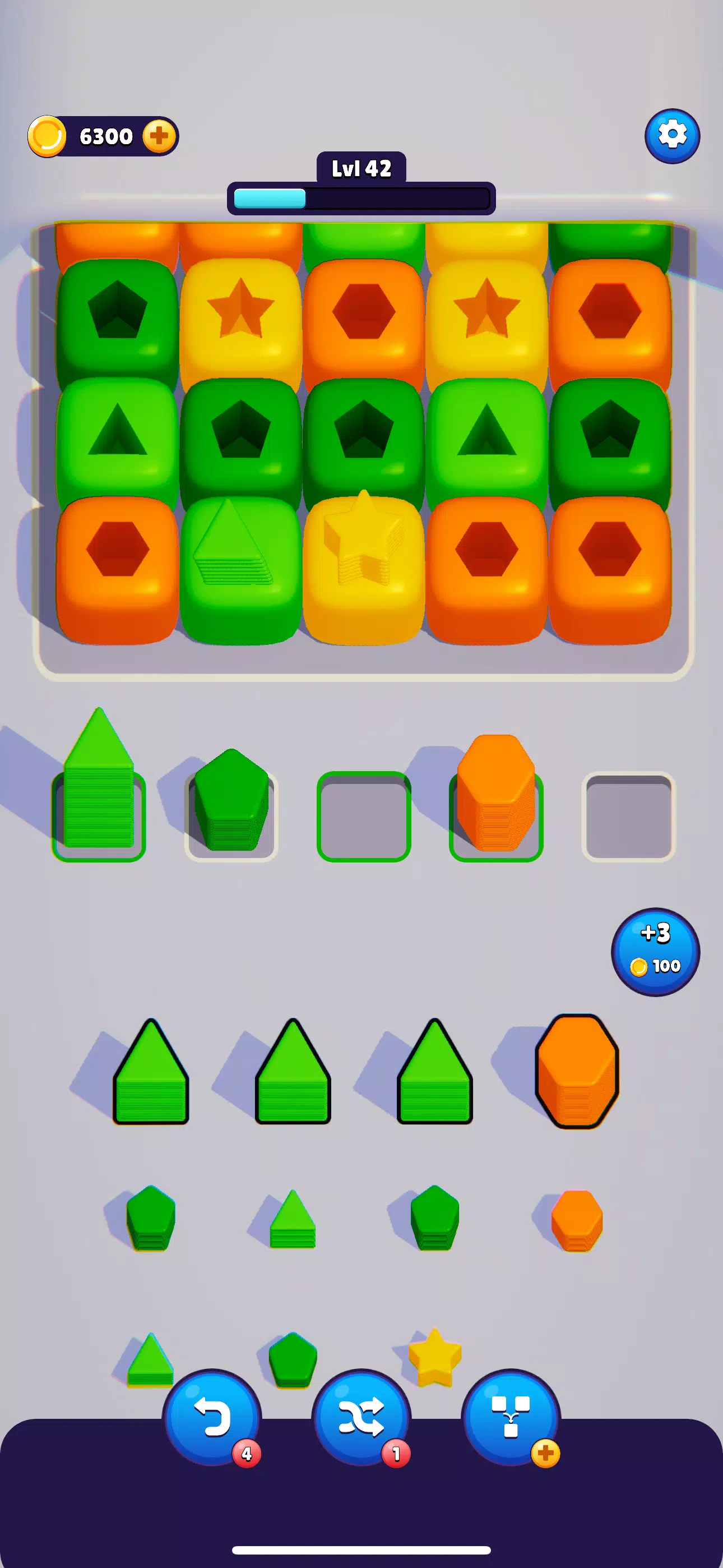Image resolution: width=723 pixels, height=1568 pixels.
Task: Buy +3 slots for 100 coins
Action: tap(655, 952)
